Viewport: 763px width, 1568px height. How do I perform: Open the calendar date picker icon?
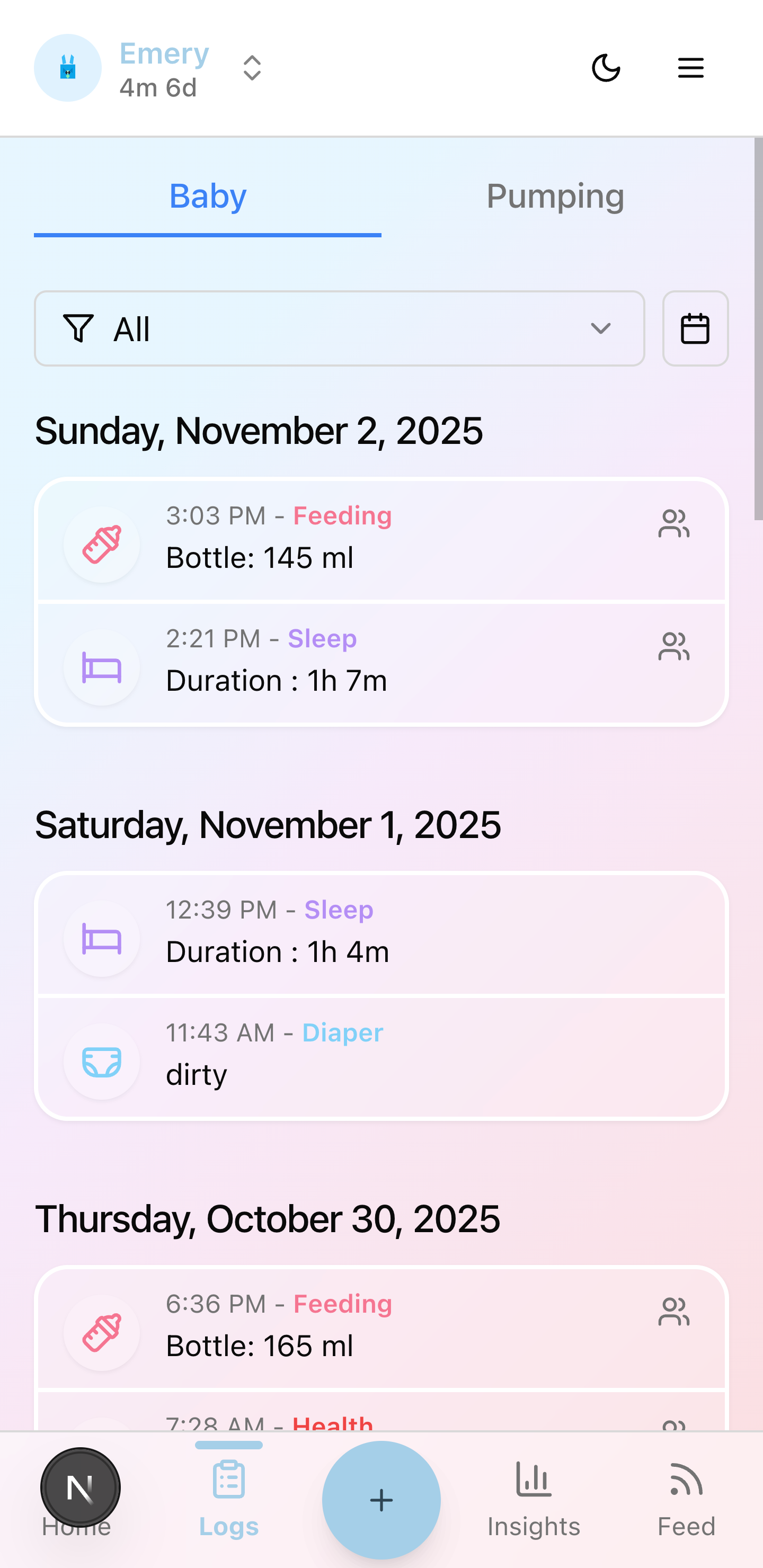(x=695, y=328)
